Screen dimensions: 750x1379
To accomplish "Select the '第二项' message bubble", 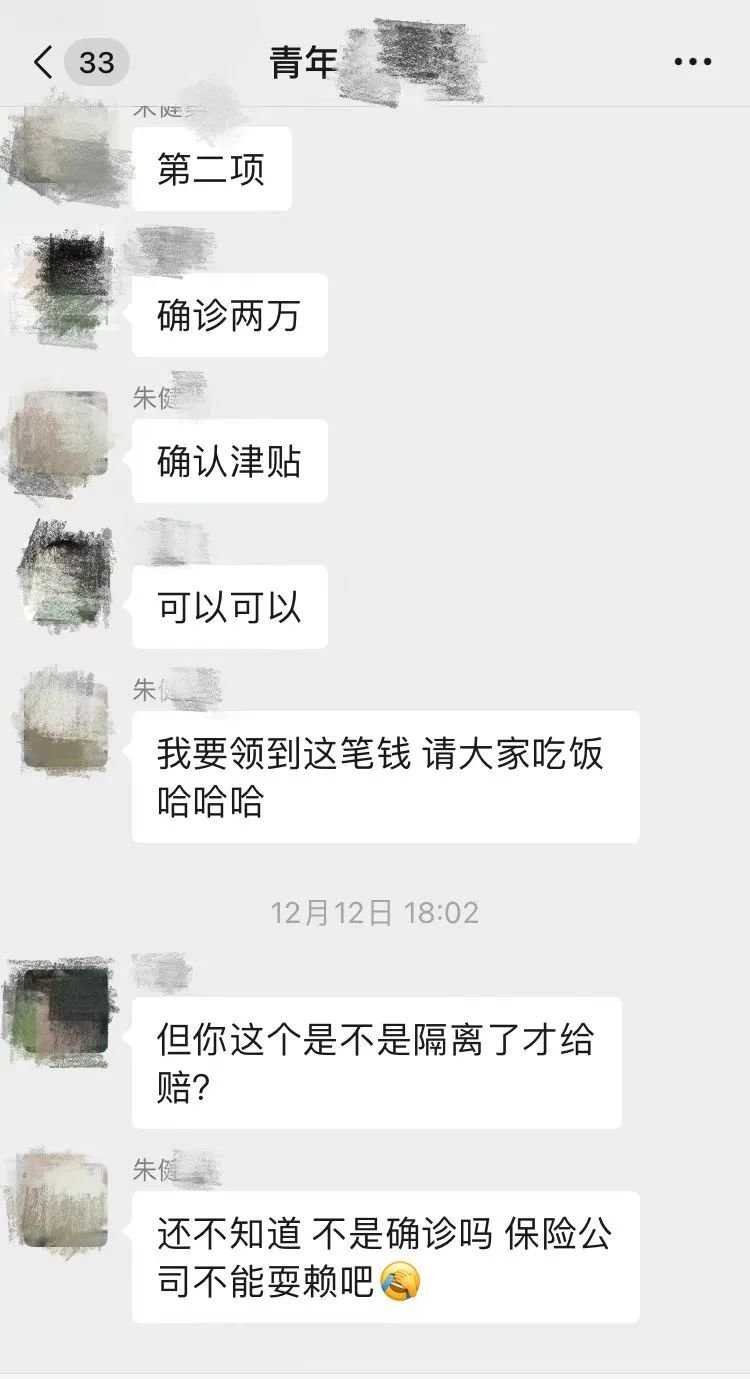I will (211, 169).
